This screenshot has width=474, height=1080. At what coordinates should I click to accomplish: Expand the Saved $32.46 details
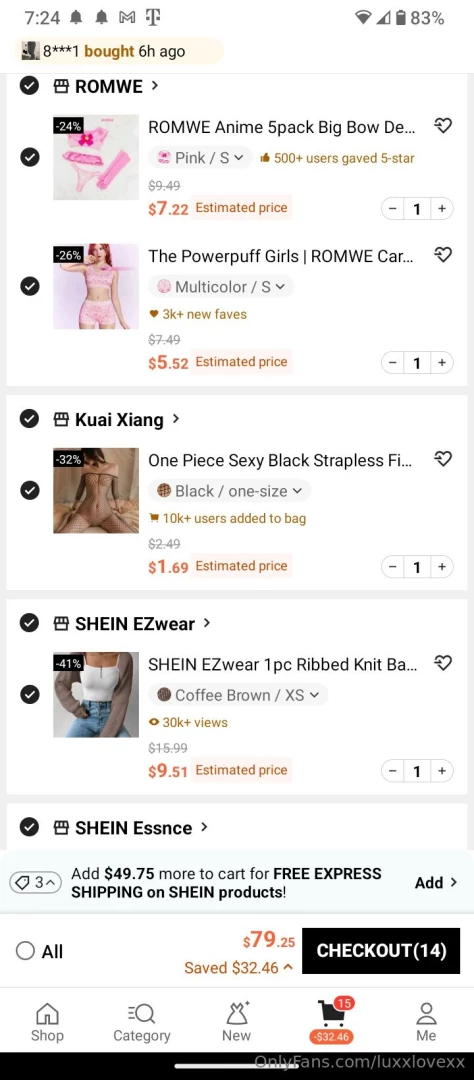coord(238,968)
